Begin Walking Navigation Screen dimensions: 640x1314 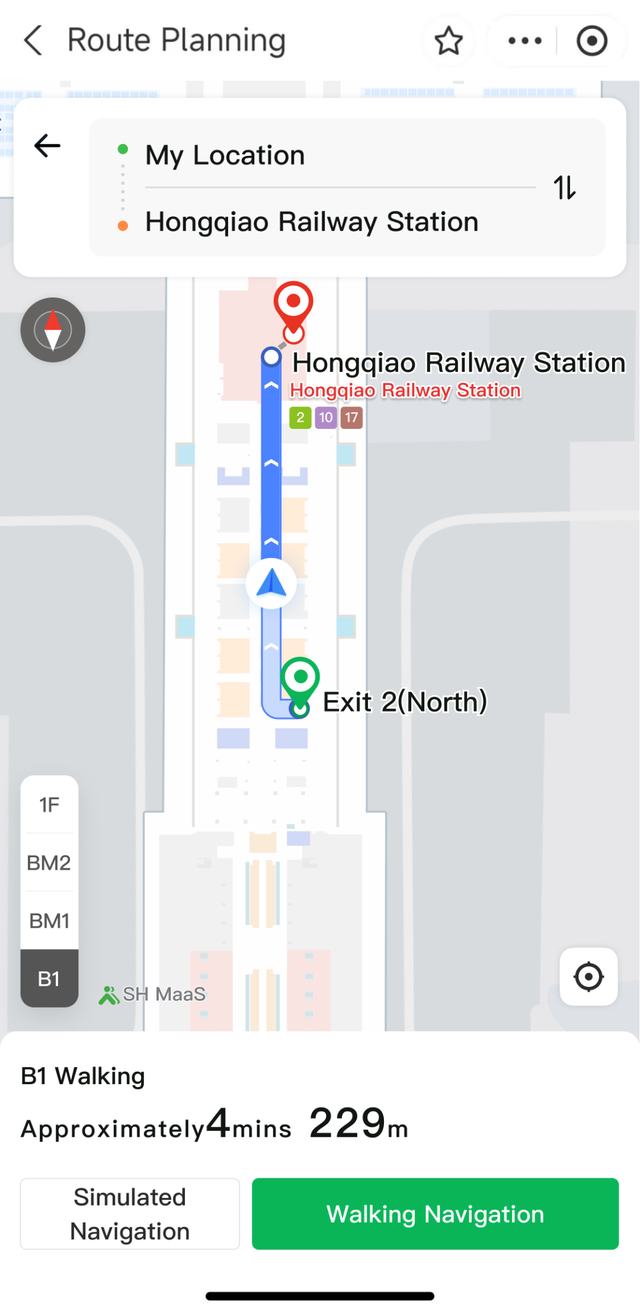435,1214
